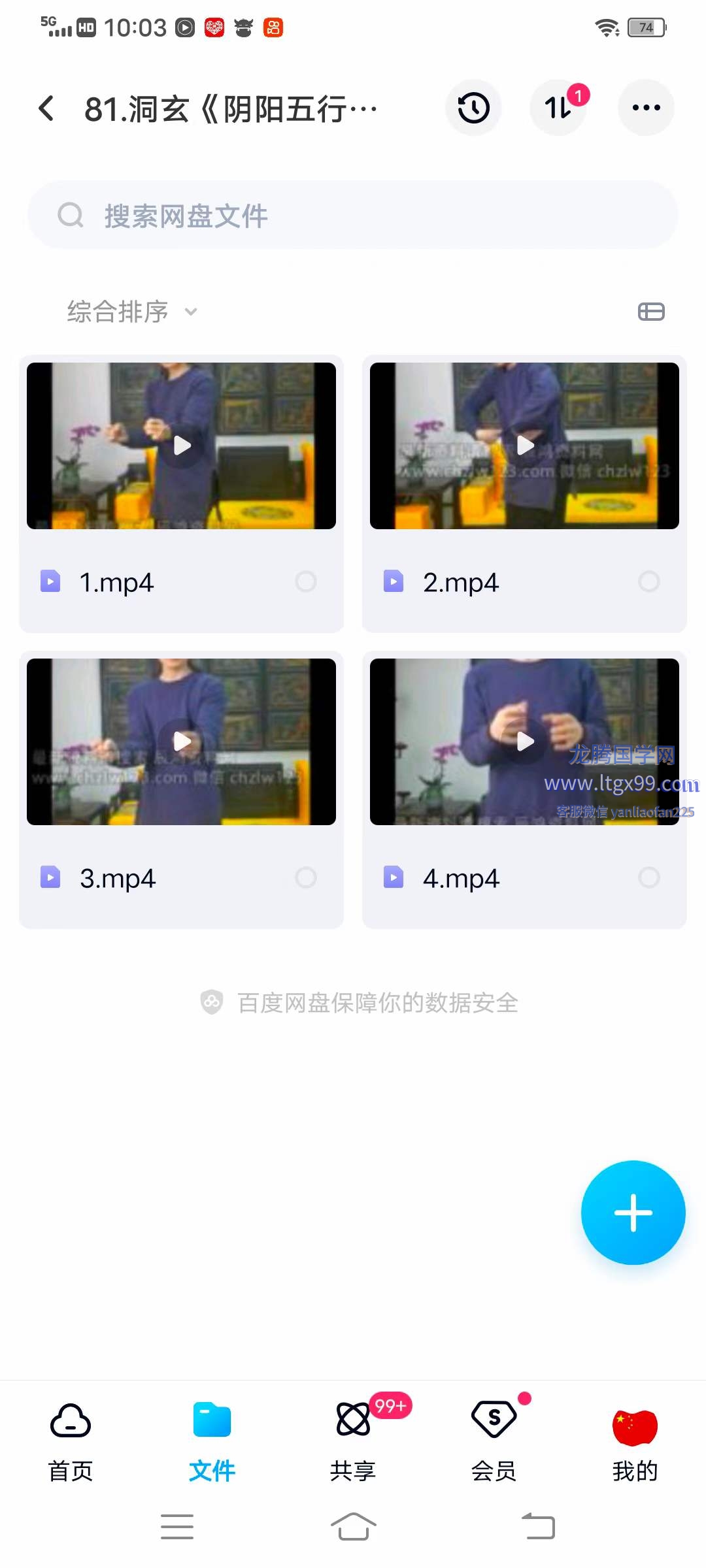Play the 4.mp4 video thumbnail
The image size is (706, 1568).
[525, 742]
